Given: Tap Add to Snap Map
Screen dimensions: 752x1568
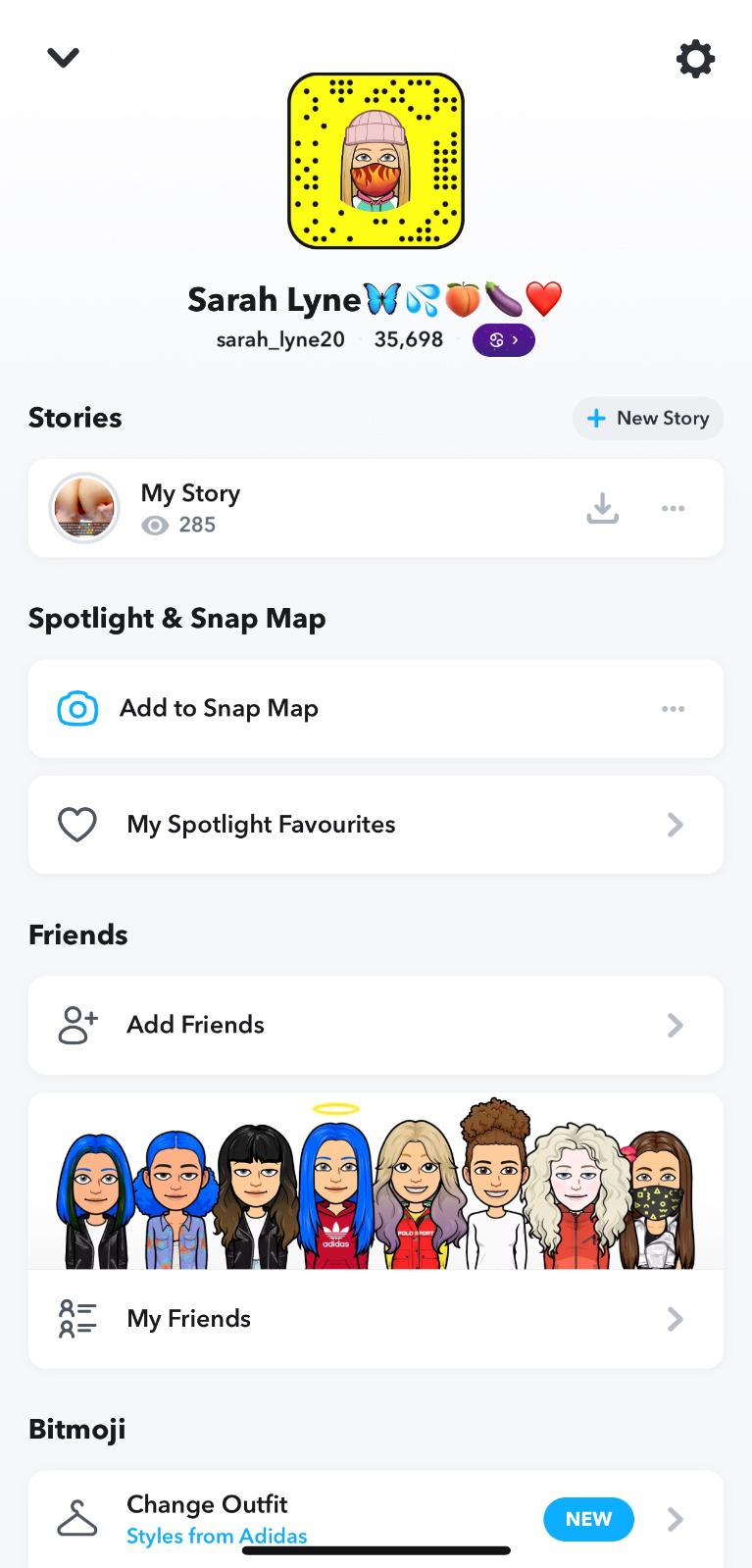Looking at the screenshot, I should [x=219, y=708].
